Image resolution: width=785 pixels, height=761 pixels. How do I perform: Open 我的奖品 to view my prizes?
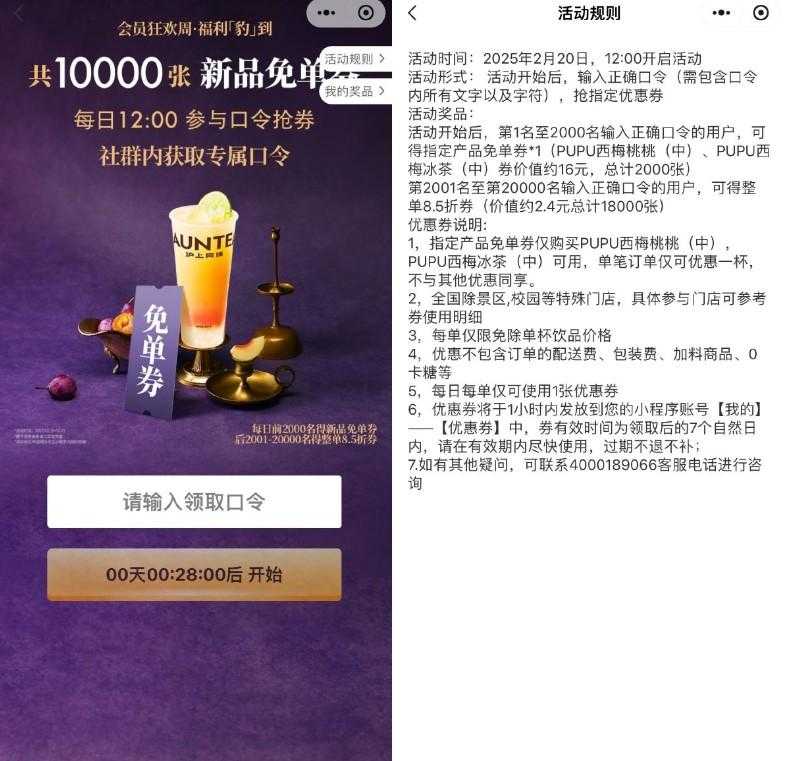pos(354,91)
